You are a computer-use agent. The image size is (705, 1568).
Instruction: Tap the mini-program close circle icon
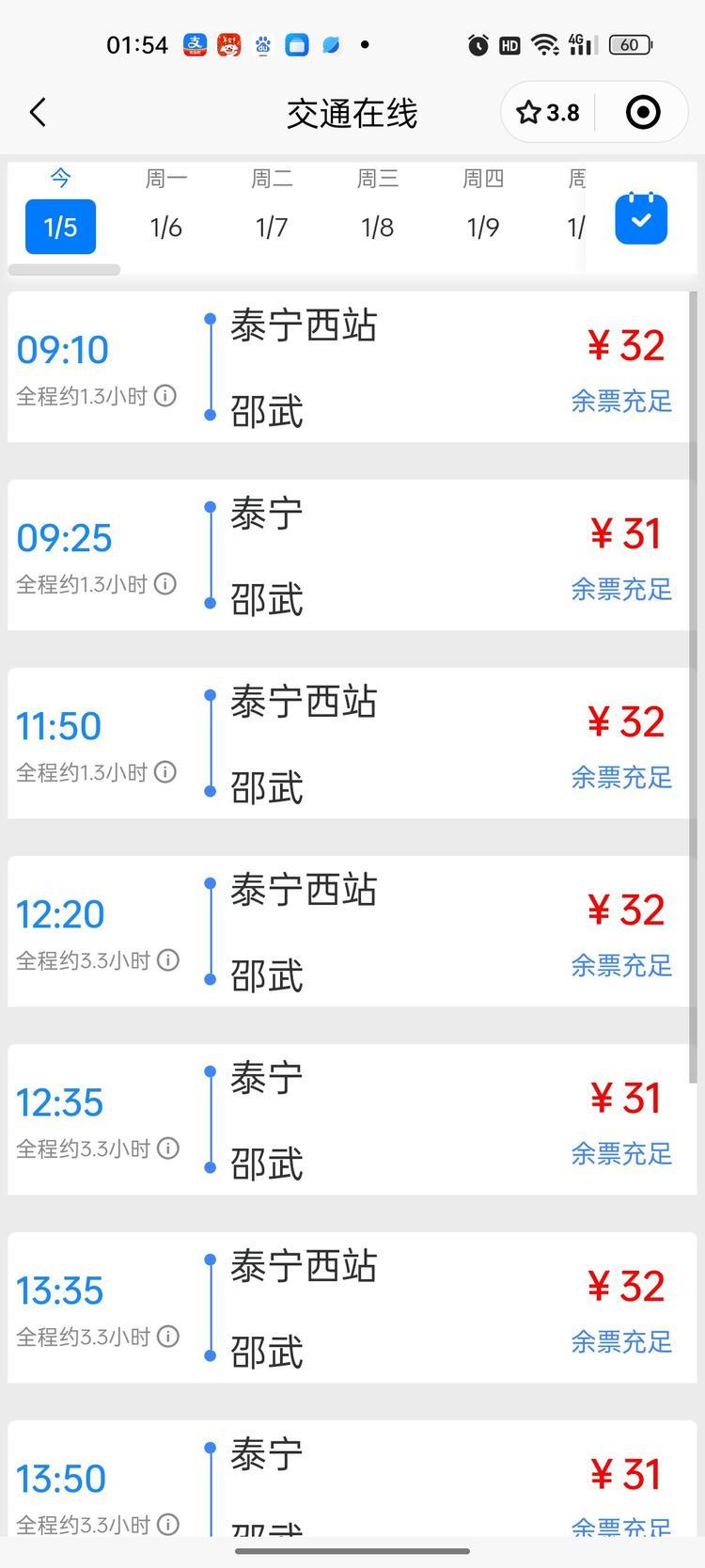point(643,113)
